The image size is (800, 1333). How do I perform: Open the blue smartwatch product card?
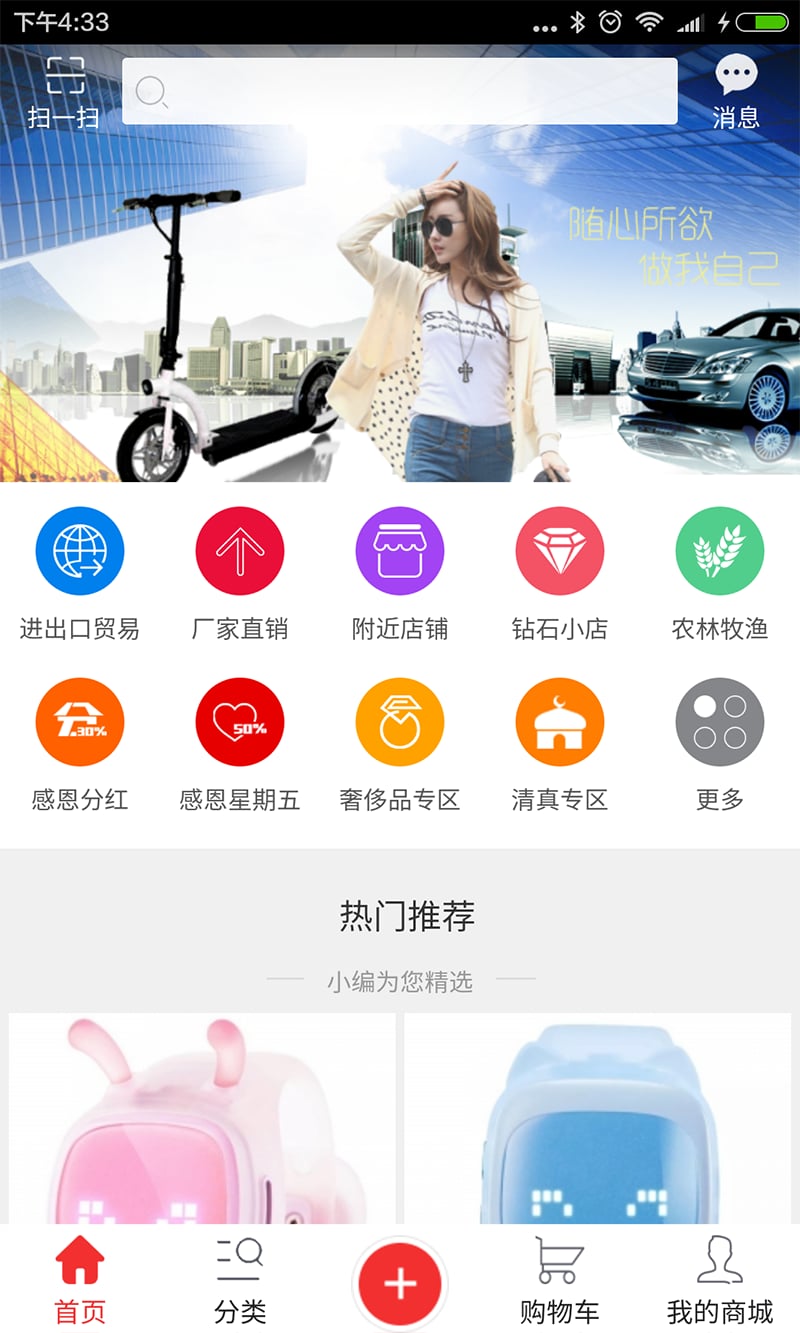598,1118
